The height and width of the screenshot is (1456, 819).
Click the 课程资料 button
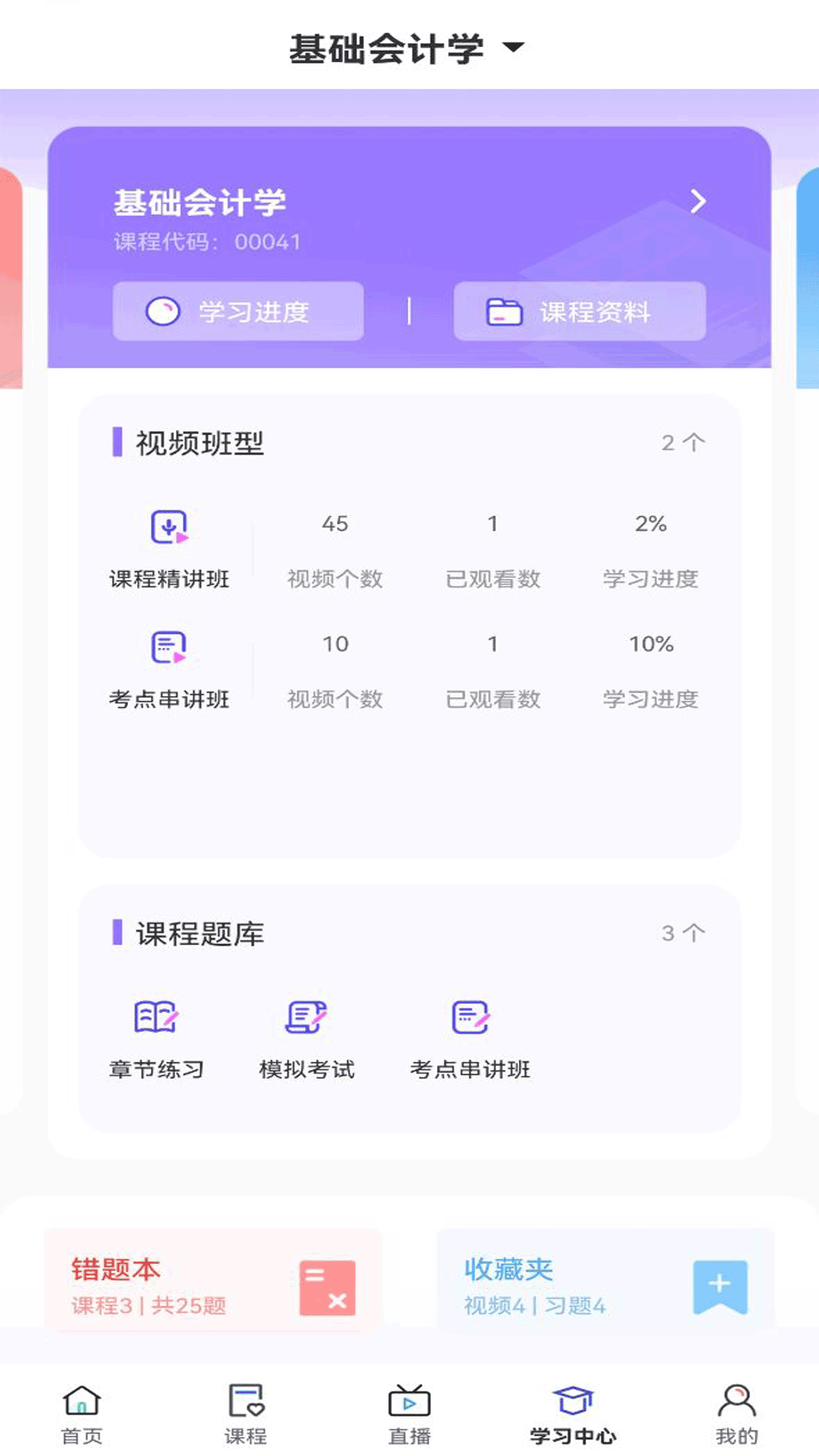579,311
